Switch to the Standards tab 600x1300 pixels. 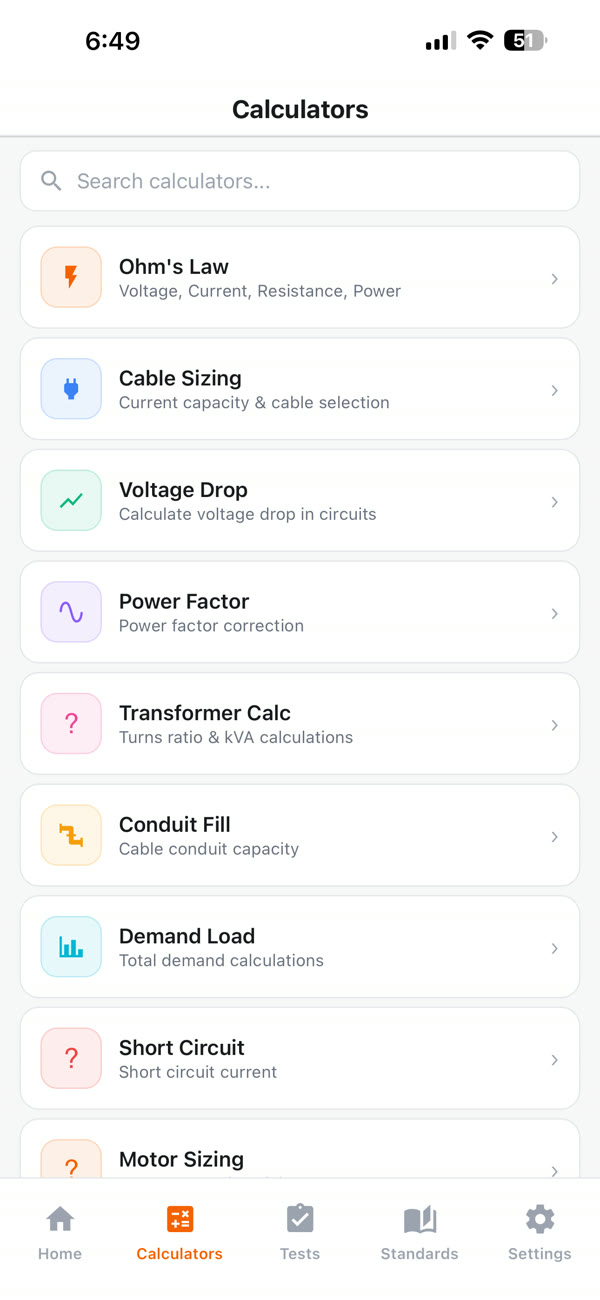(419, 1232)
